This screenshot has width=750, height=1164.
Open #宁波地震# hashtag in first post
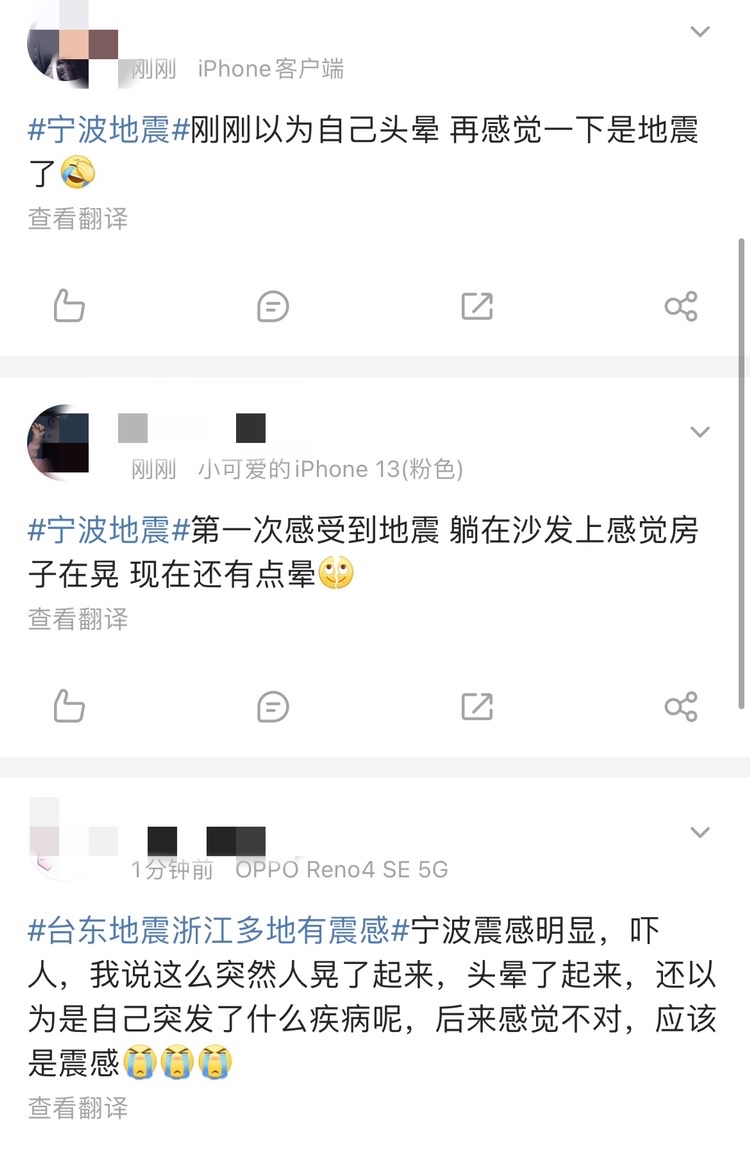108,130
